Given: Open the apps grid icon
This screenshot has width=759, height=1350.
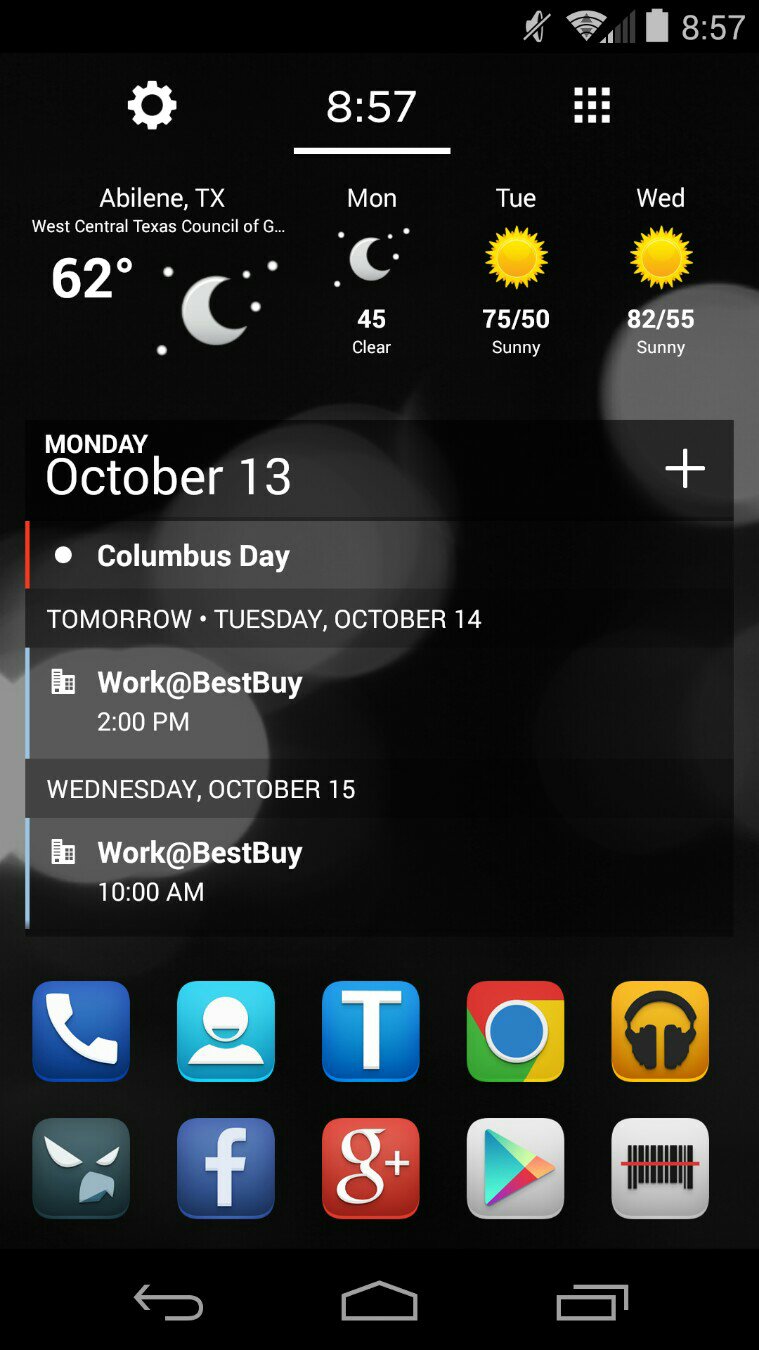Looking at the screenshot, I should [x=591, y=106].
